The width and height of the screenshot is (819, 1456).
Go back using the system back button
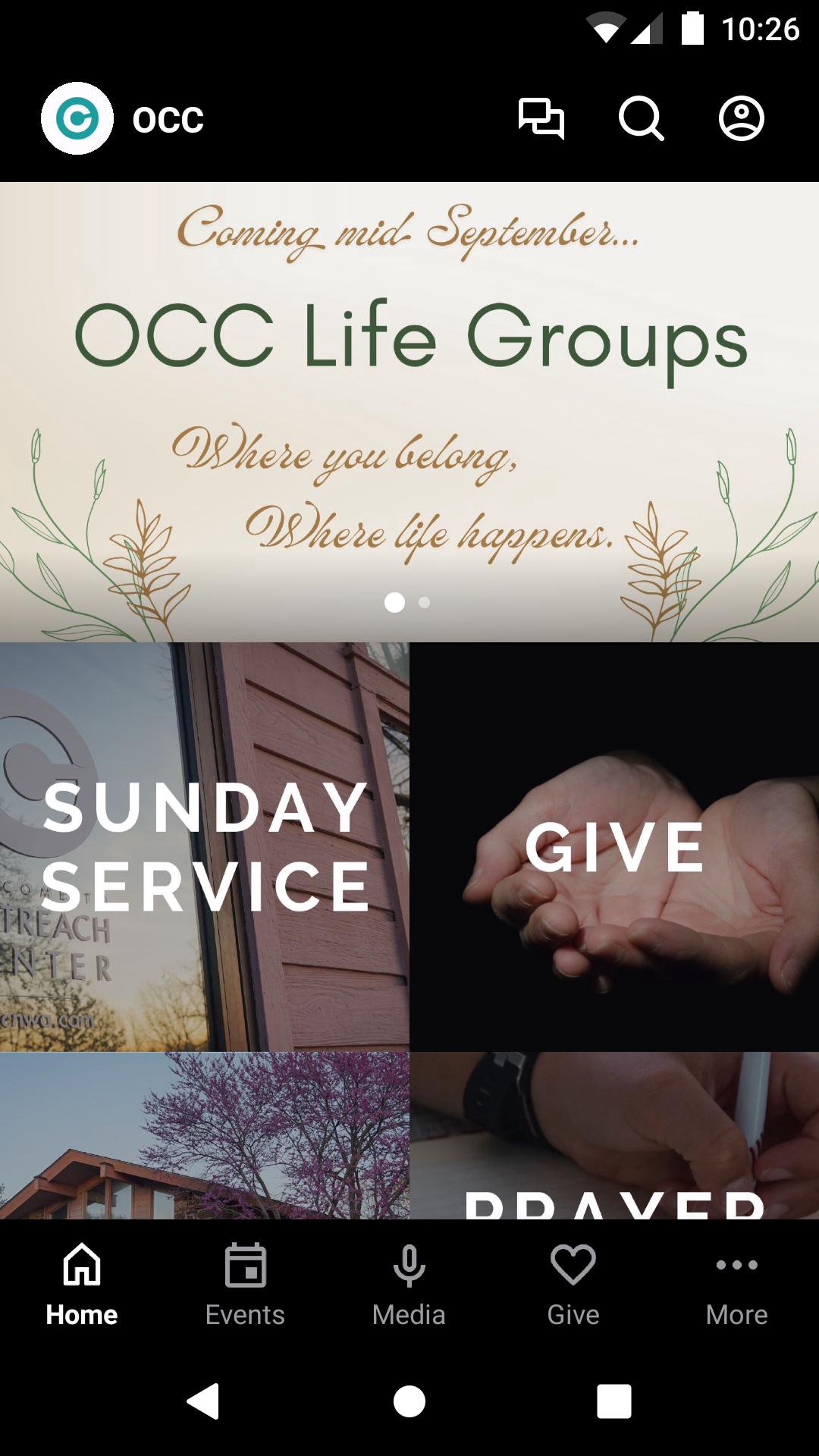203,1401
